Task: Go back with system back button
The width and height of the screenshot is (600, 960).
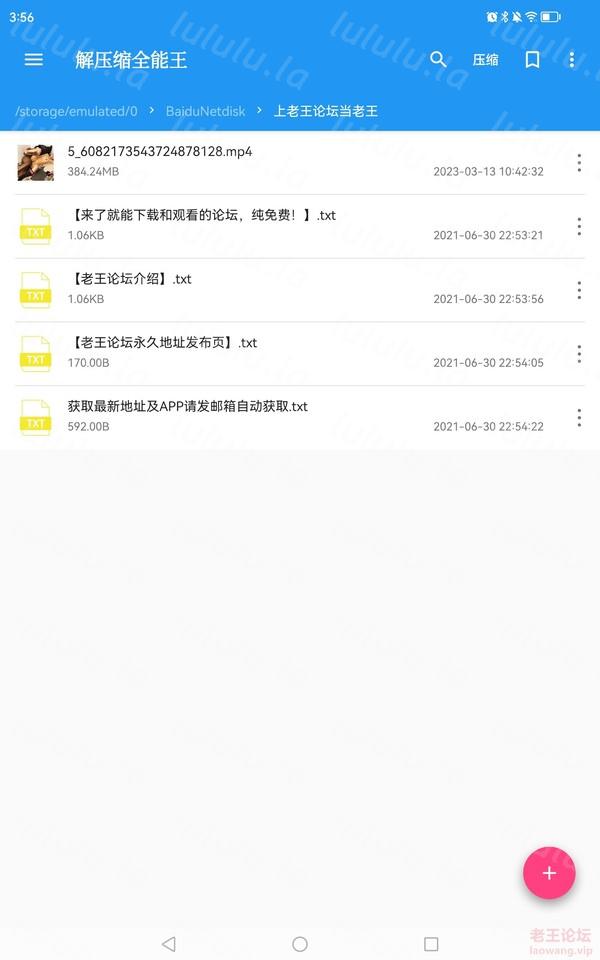Action: coord(168,944)
